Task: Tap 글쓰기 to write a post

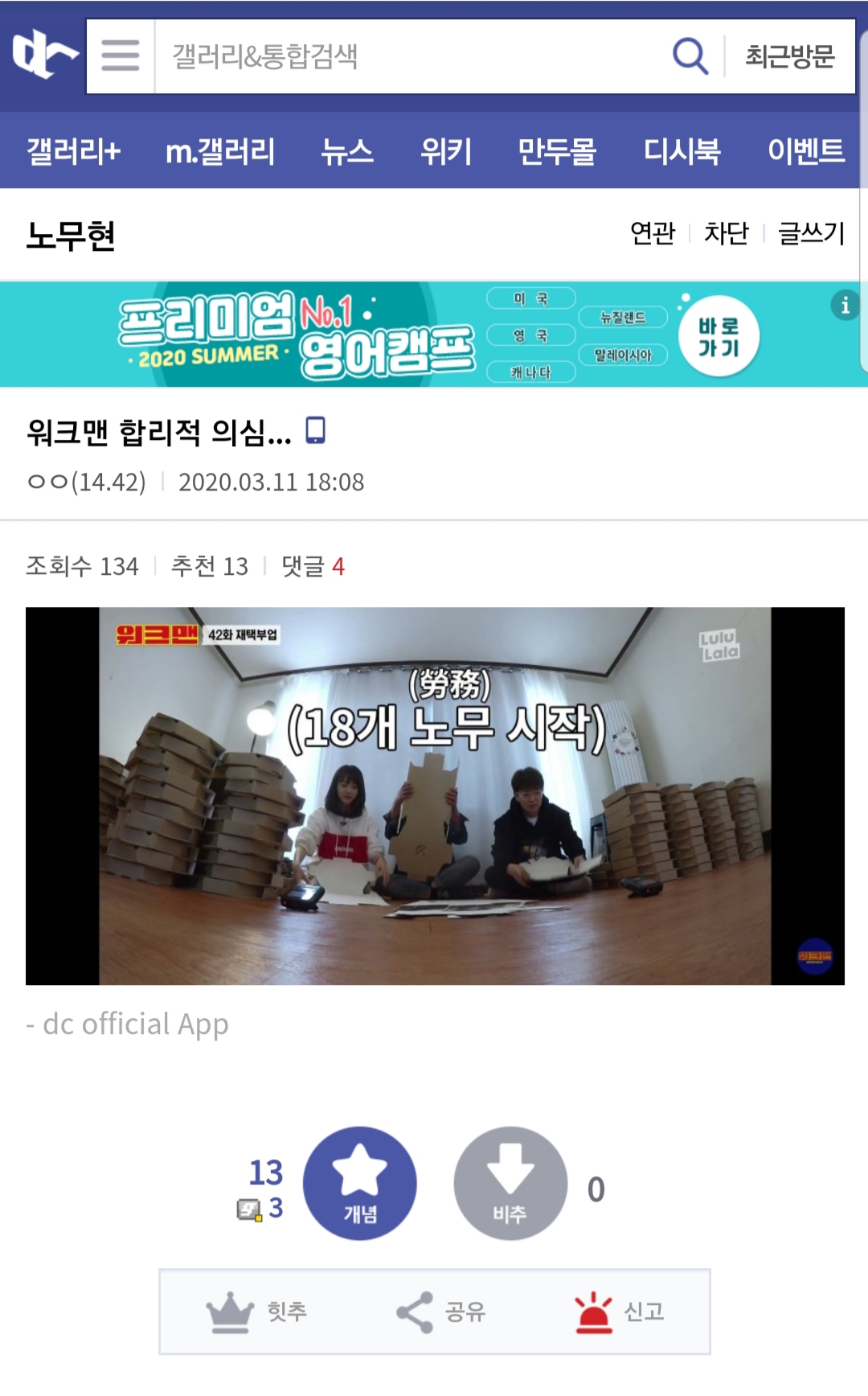Action: pos(812,233)
